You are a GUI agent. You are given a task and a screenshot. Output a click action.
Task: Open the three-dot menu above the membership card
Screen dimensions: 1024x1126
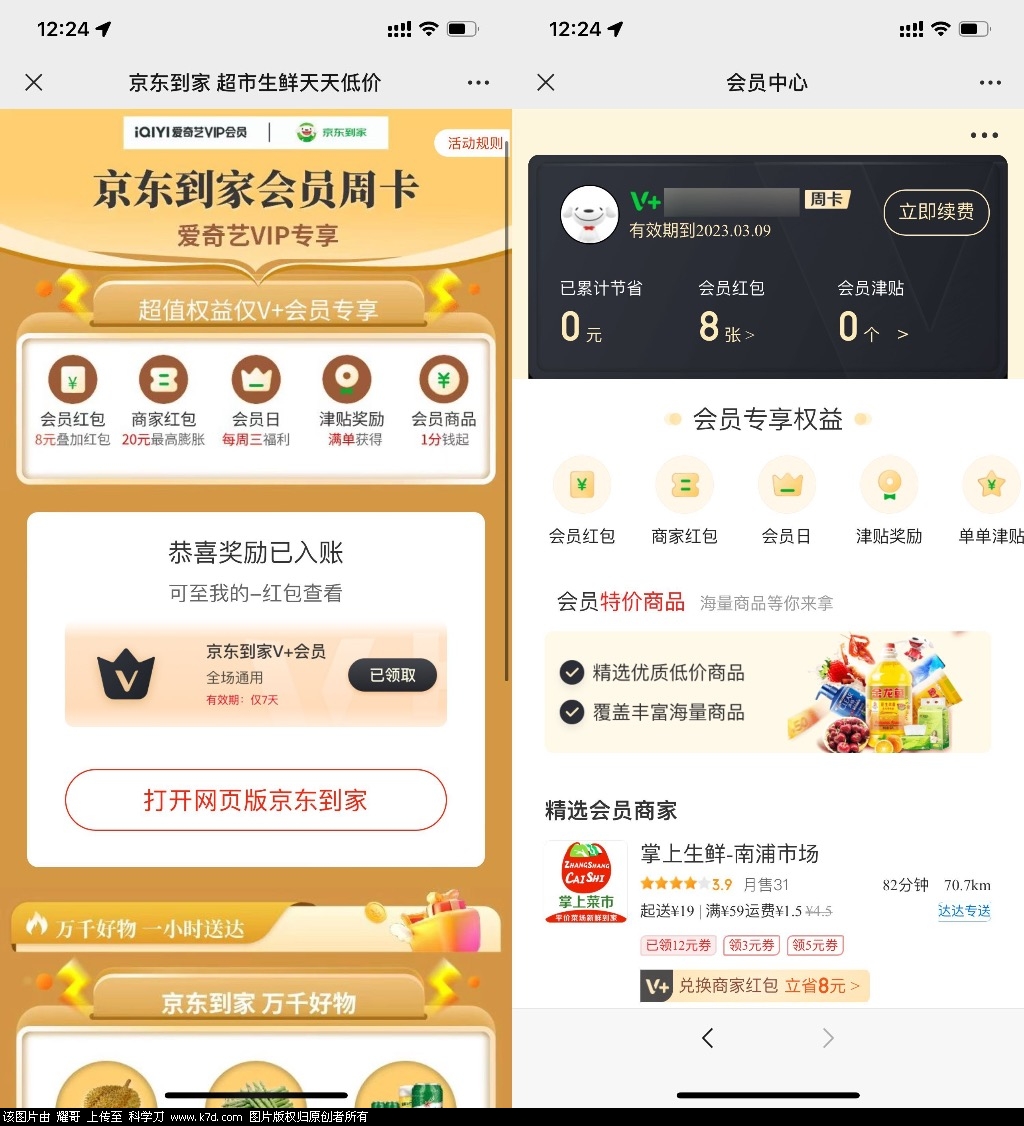[x=984, y=136]
